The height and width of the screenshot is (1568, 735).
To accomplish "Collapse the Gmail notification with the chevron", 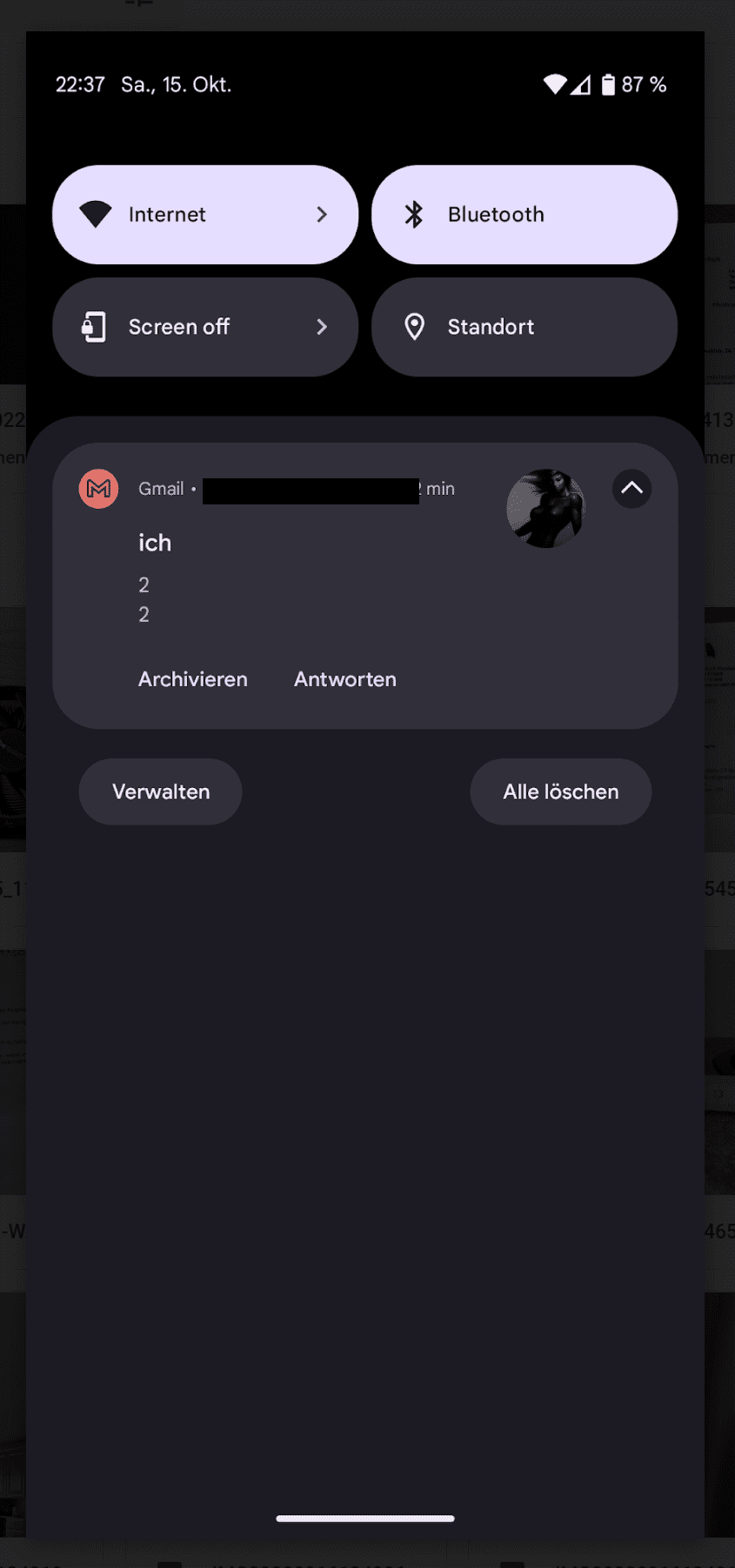I will pyautogui.click(x=632, y=489).
